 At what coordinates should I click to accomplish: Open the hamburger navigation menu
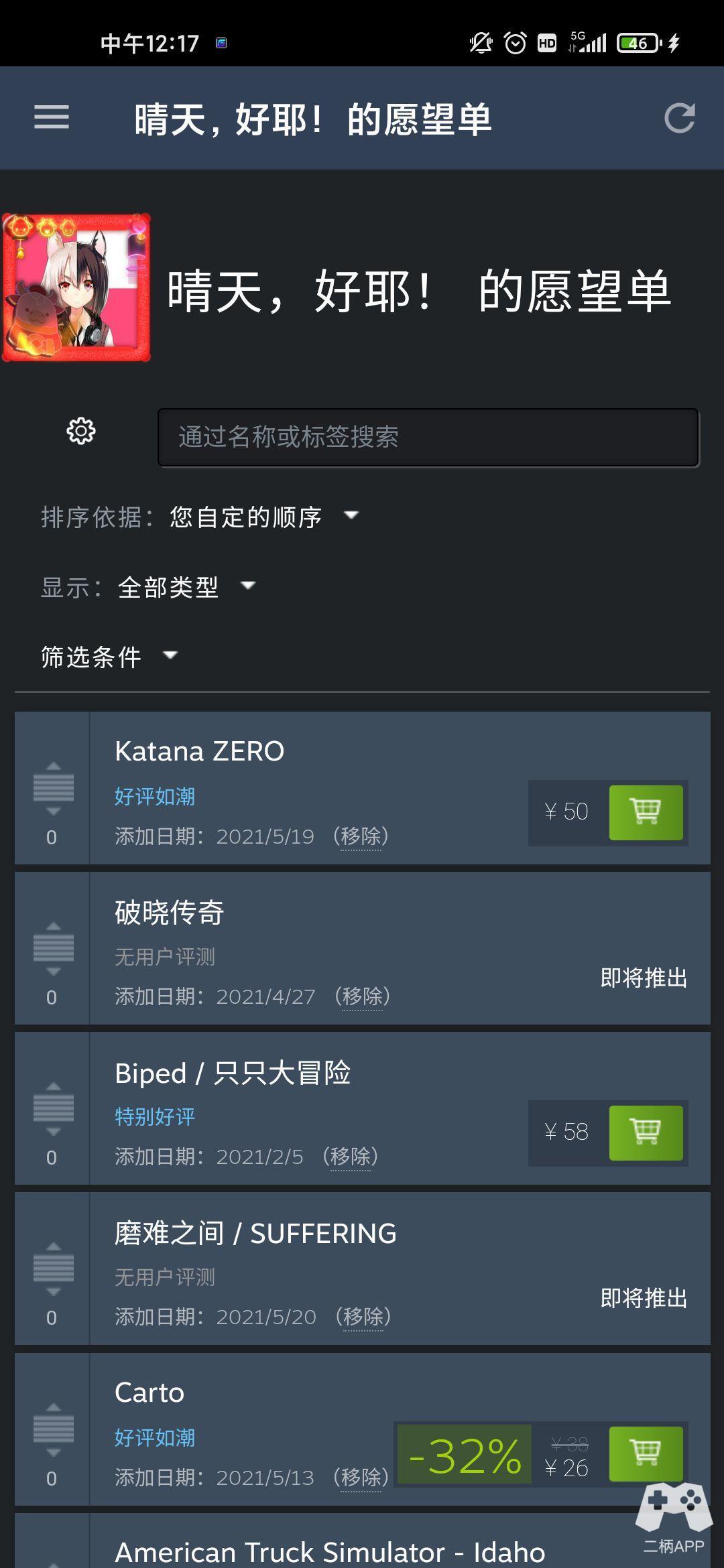coord(52,117)
